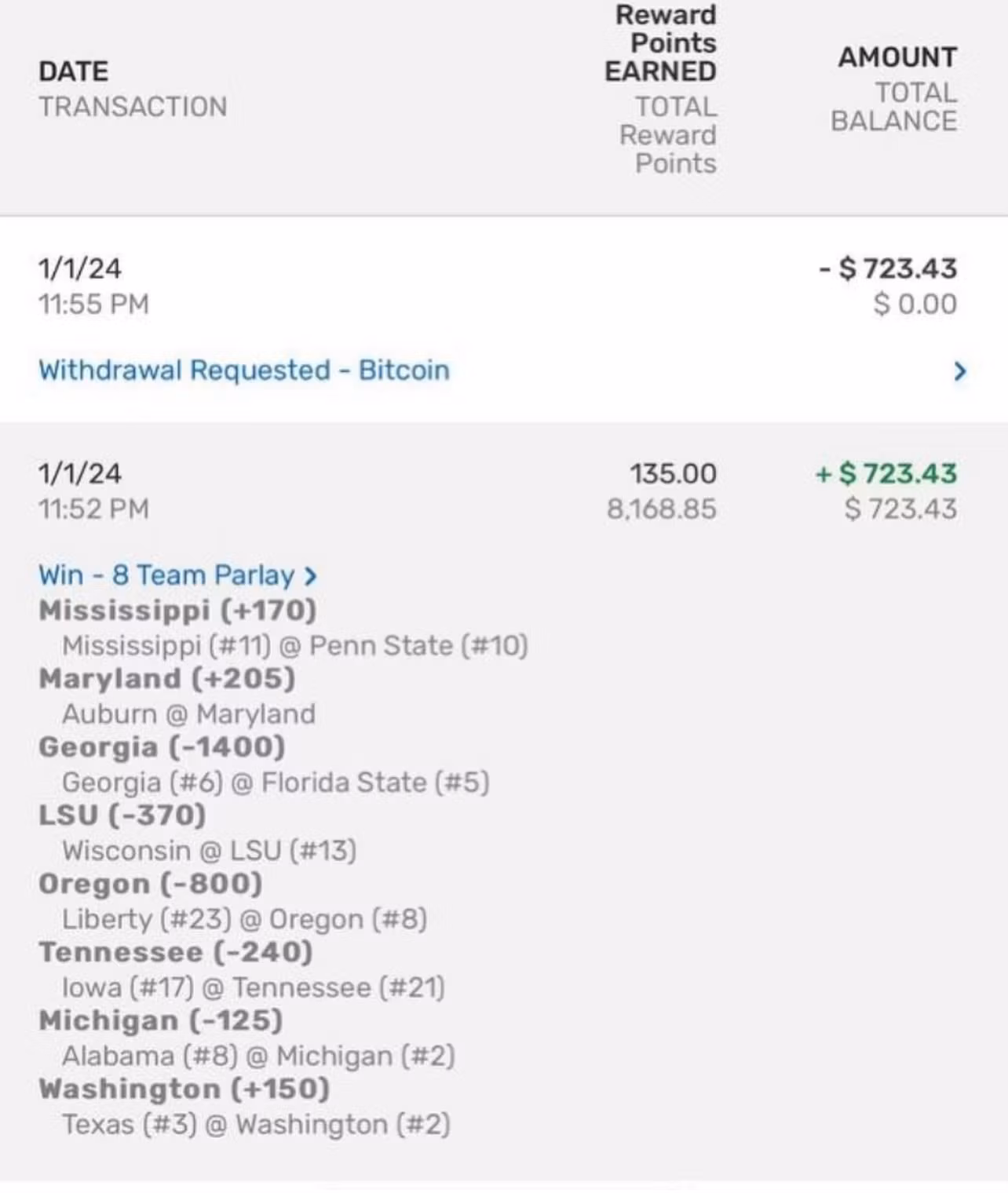Tap the chevron beside the Bitcoin withdrawal
Viewport: 1008px width, 1193px height.
[x=959, y=371]
